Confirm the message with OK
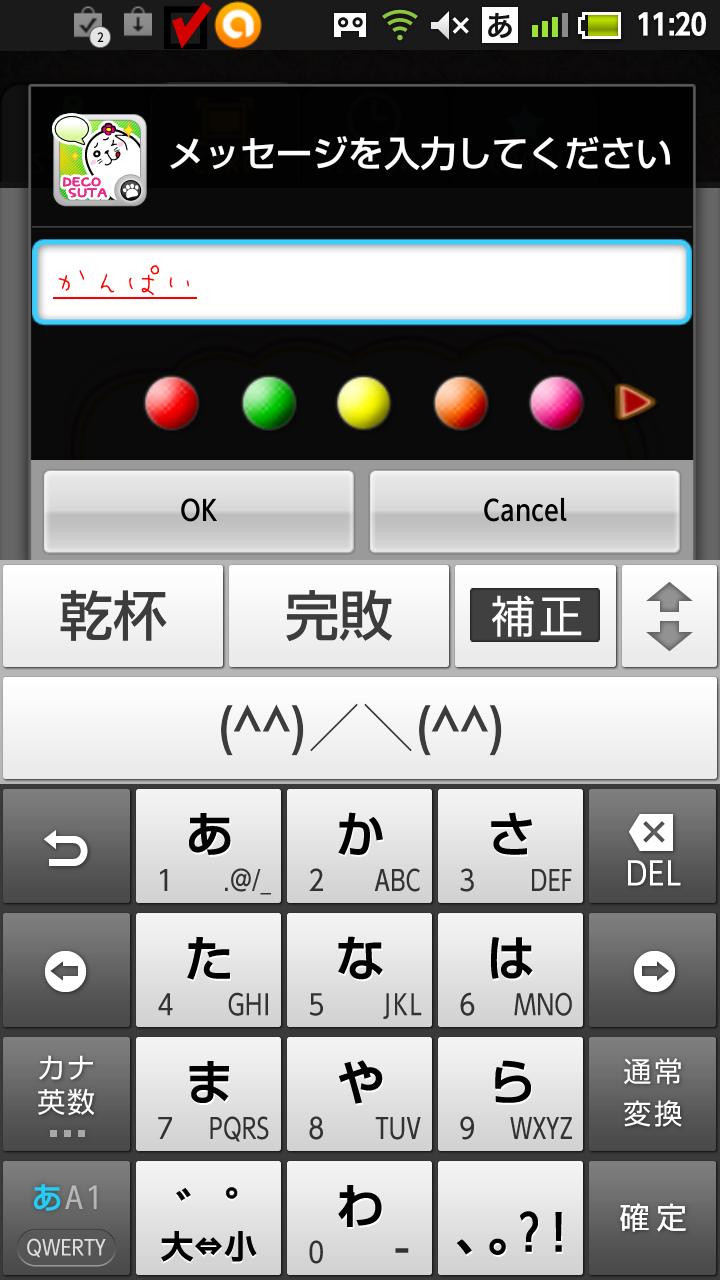Viewport: 720px width, 1280px height. coord(198,511)
